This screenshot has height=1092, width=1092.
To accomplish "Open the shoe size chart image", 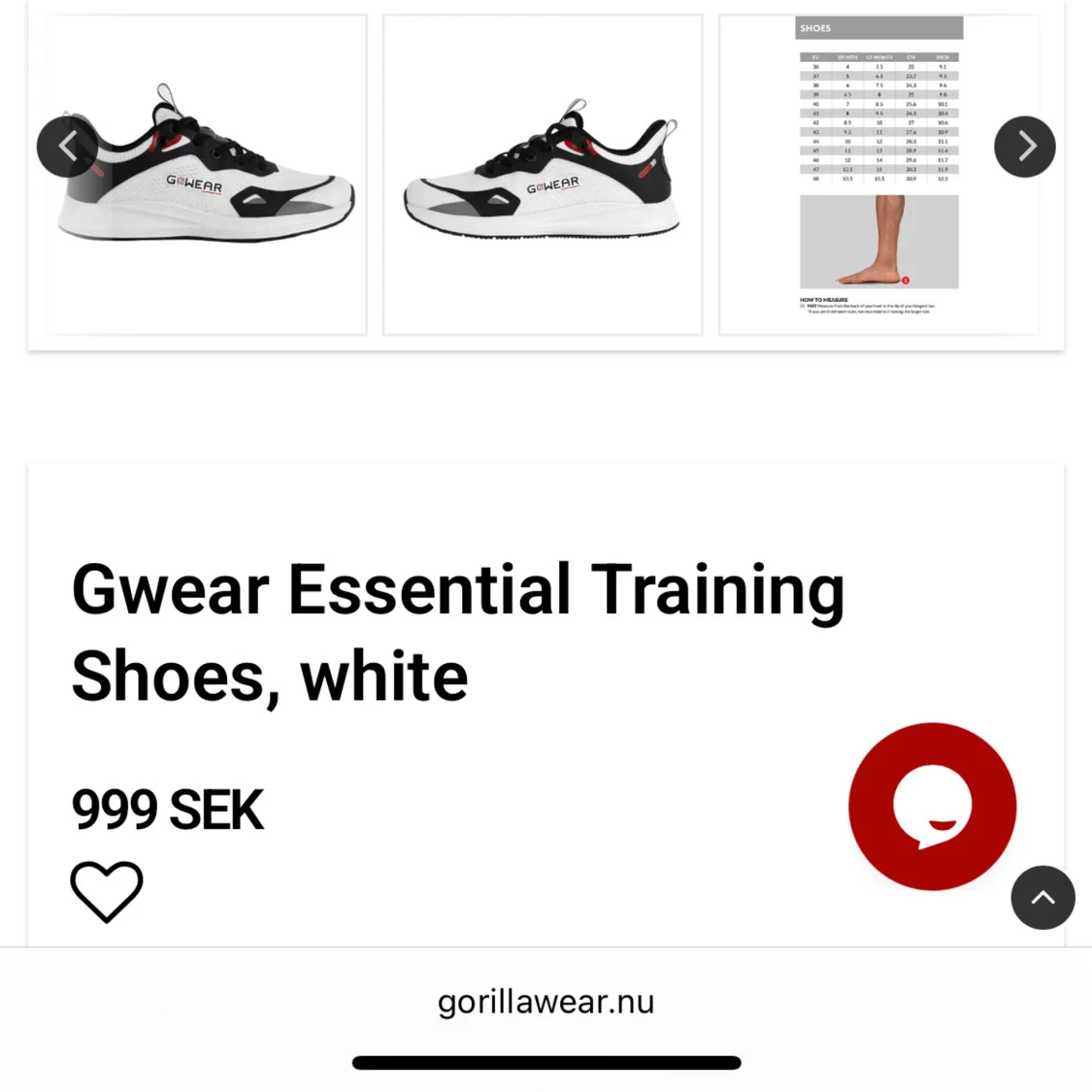I will (878, 175).
